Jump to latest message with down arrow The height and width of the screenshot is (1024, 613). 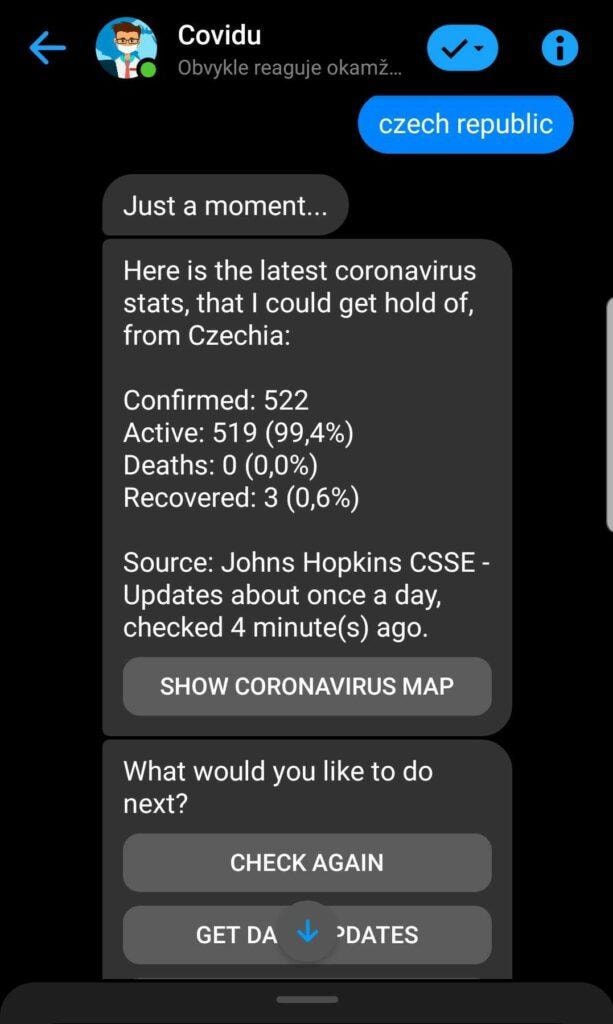click(x=307, y=932)
